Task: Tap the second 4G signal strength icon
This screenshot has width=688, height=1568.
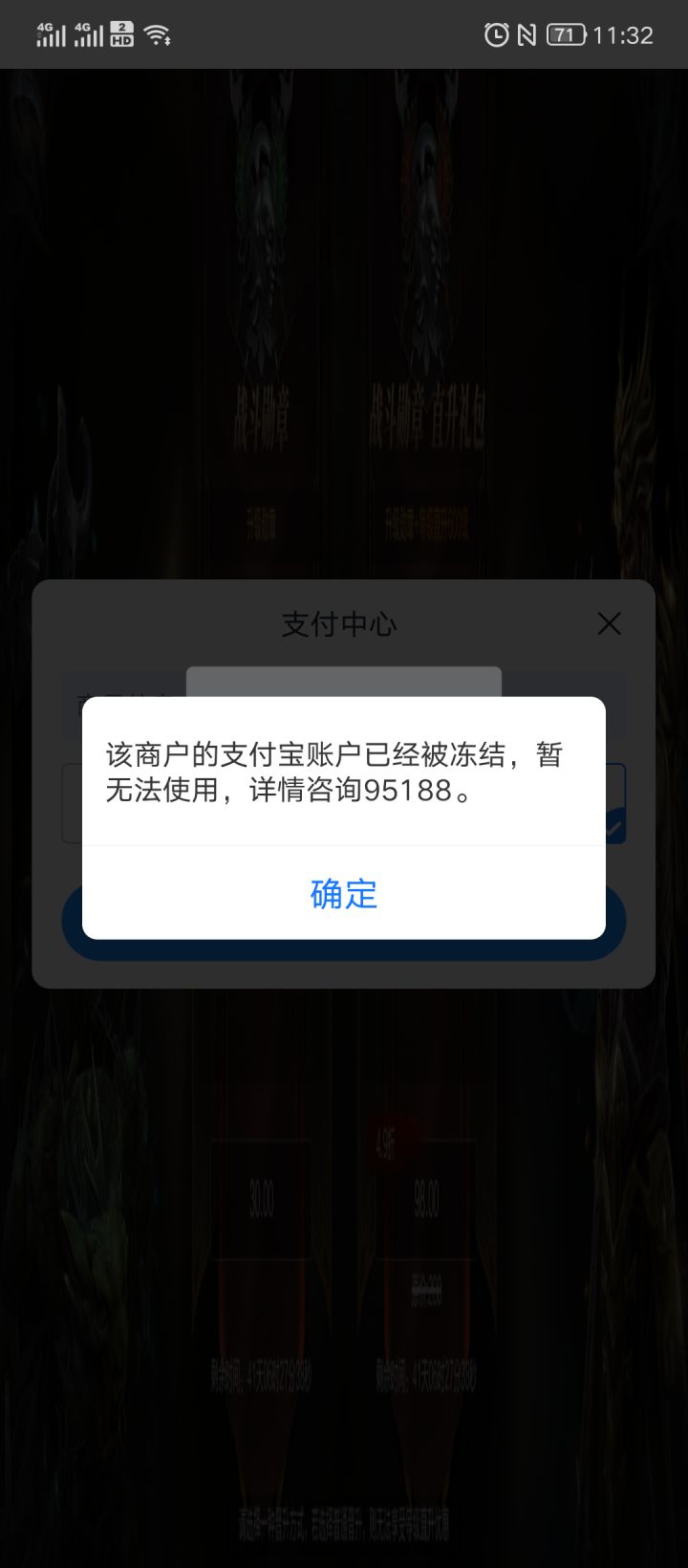Action: pyautogui.click(x=90, y=34)
